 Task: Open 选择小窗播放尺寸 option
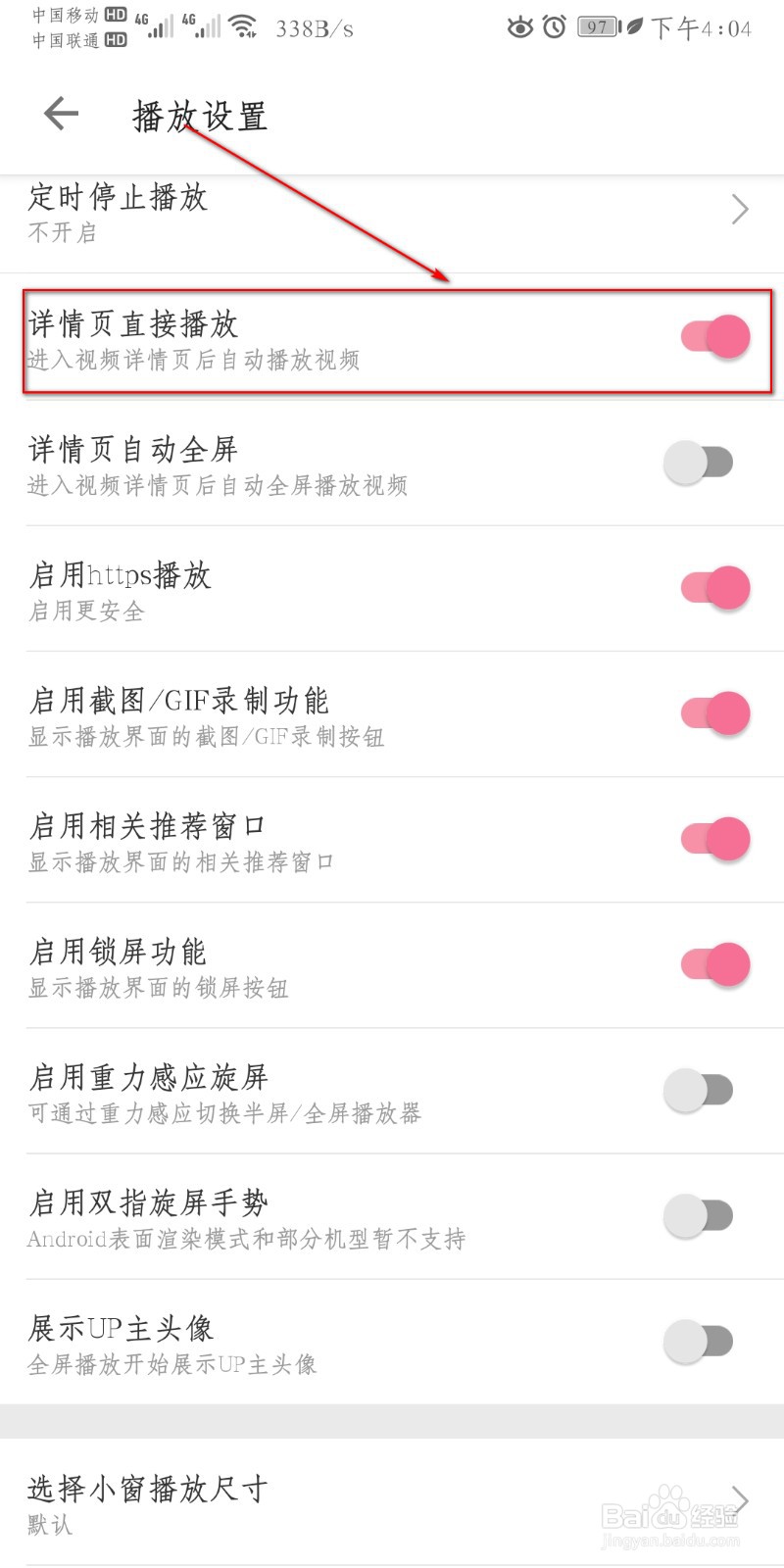click(392, 1501)
